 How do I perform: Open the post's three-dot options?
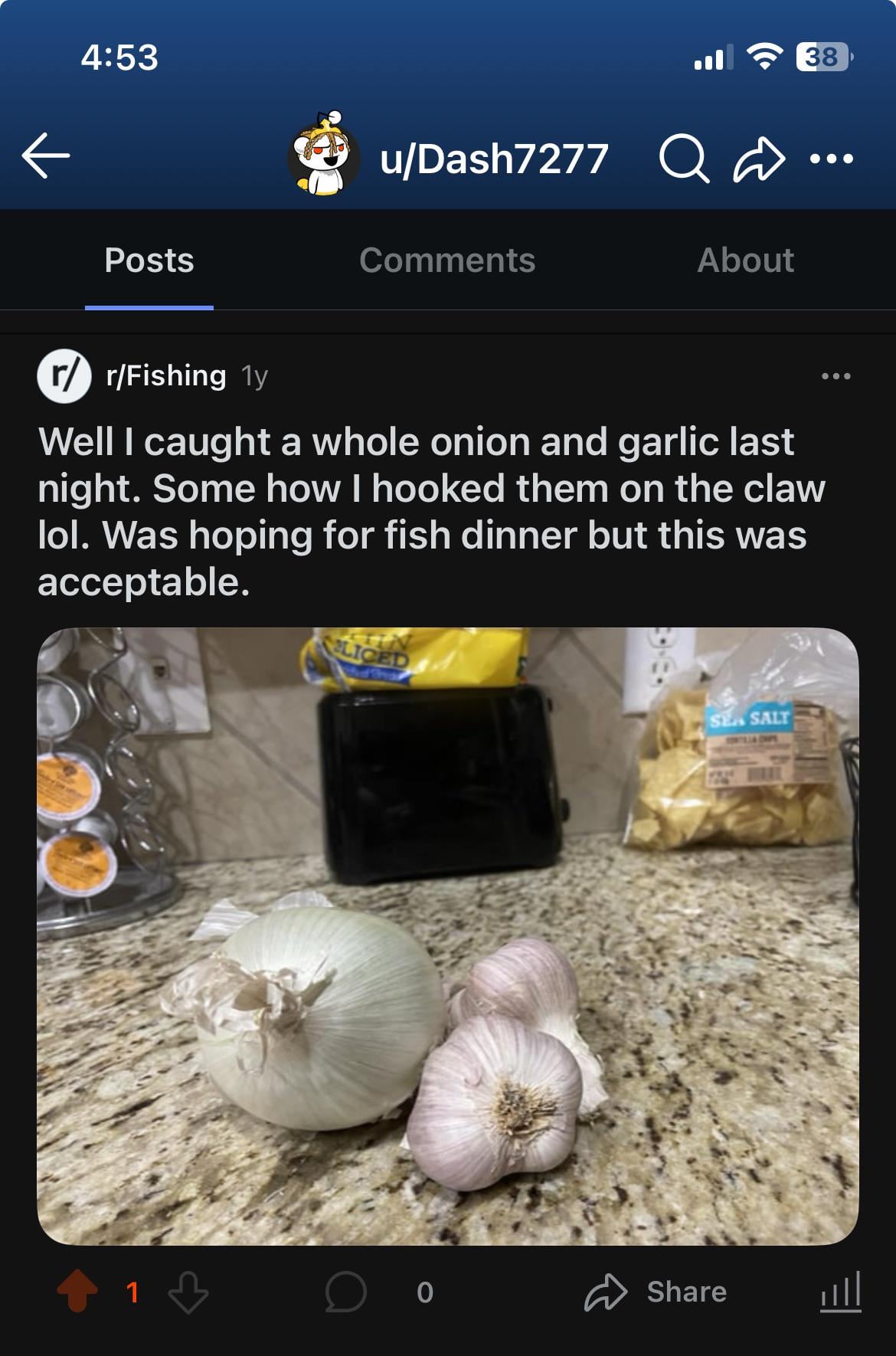tap(836, 376)
